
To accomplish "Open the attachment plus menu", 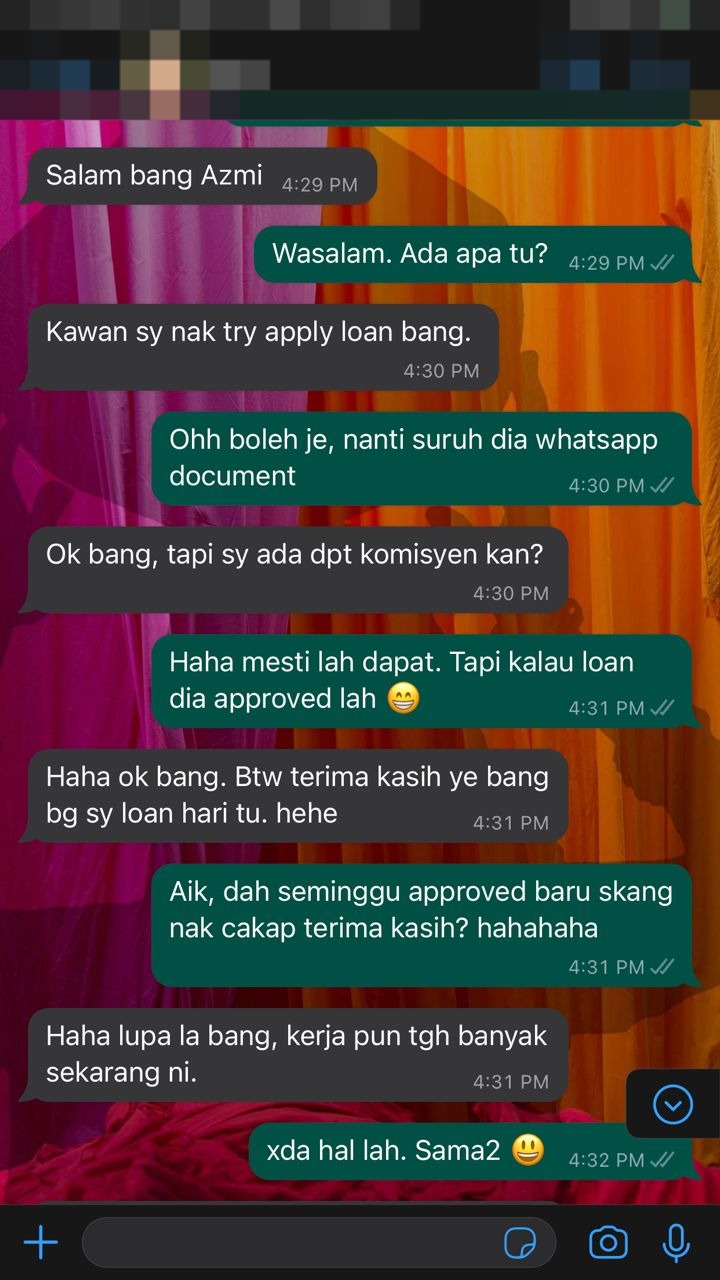I will pos(40,1243).
